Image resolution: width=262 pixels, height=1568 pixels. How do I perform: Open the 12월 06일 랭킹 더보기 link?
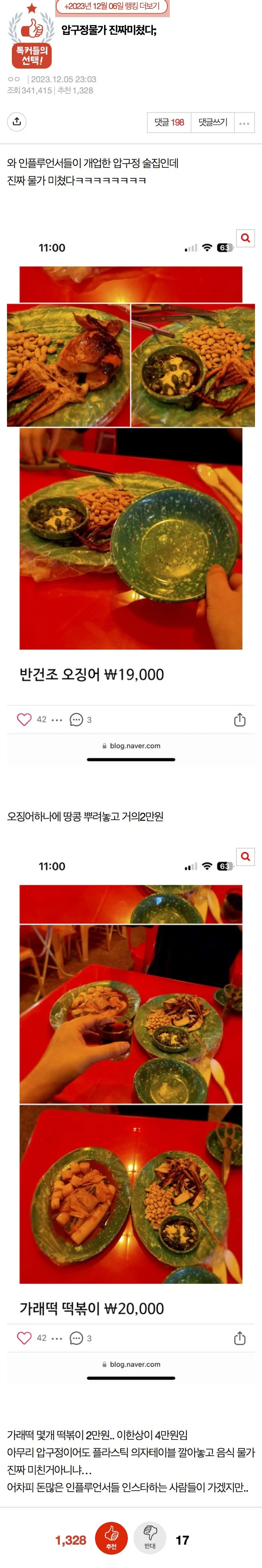[111, 6]
